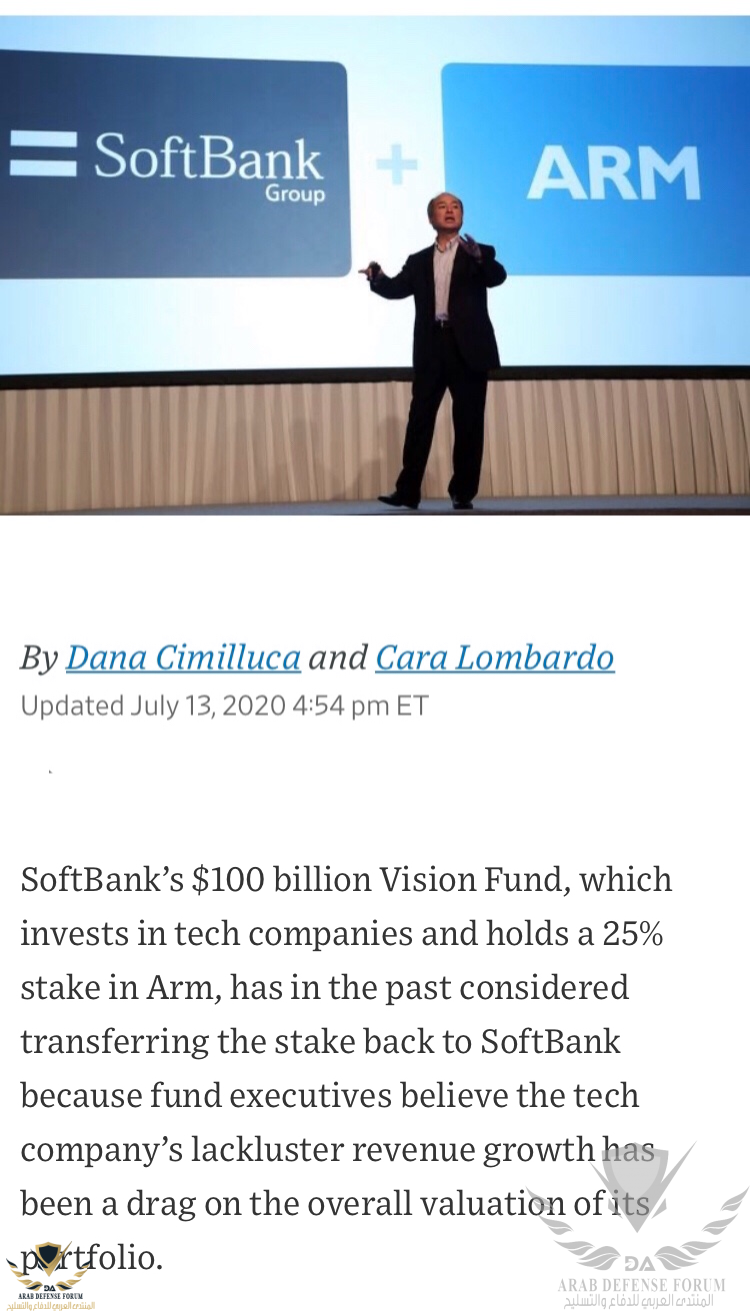Open author Dana Cimilluca's profile link
The image size is (750, 1313).
[183, 657]
